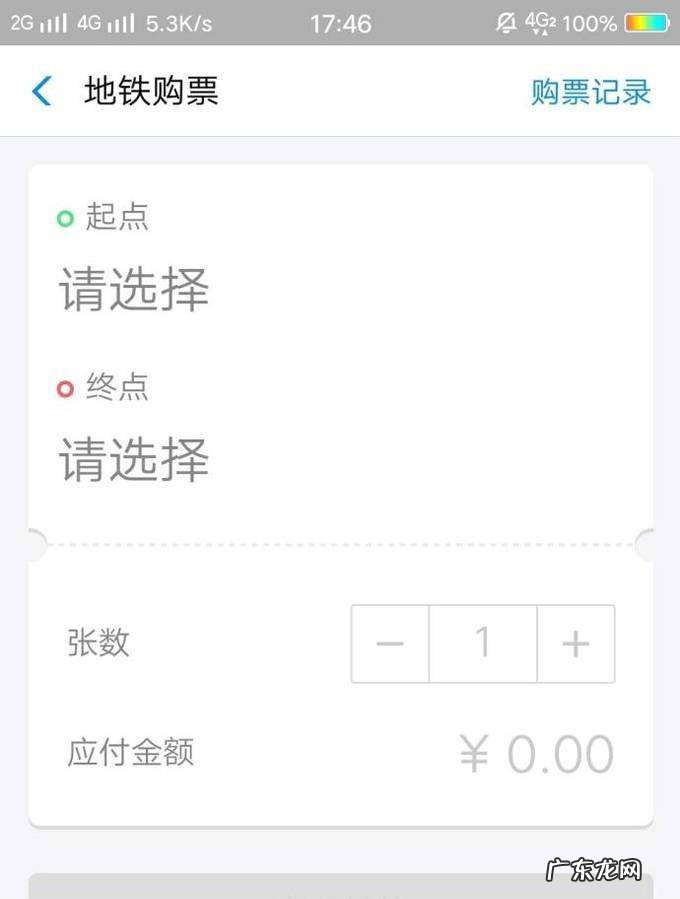The width and height of the screenshot is (680, 899).
Task: Choose the 终点 destination station
Action: pyautogui.click(x=134, y=461)
